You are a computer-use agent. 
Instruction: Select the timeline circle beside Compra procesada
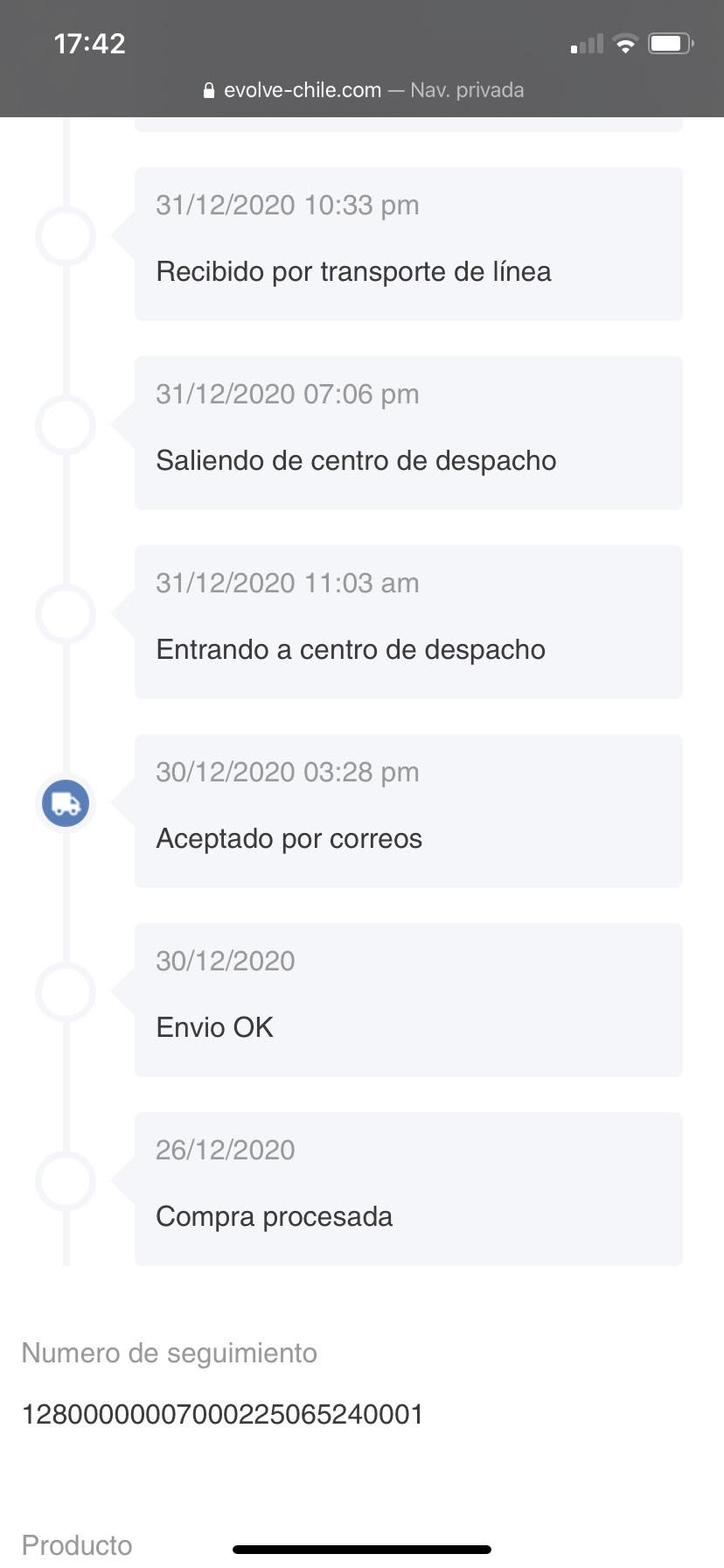pos(65,1181)
